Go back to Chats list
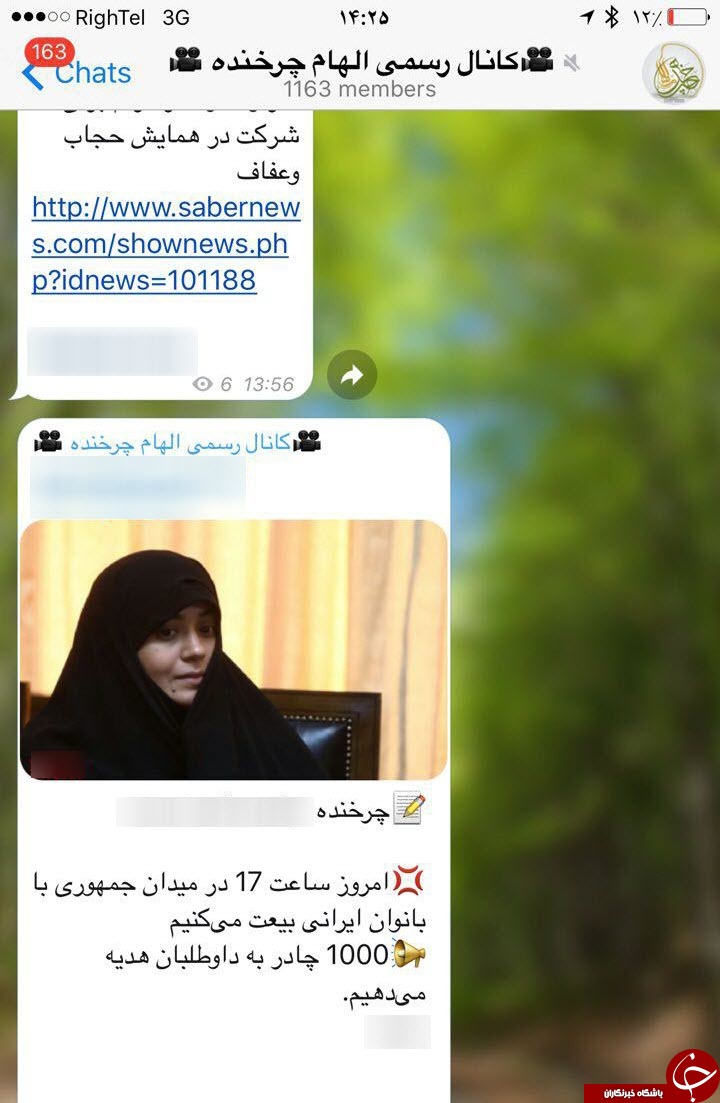This screenshot has height=1103, width=720. point(78,72)
